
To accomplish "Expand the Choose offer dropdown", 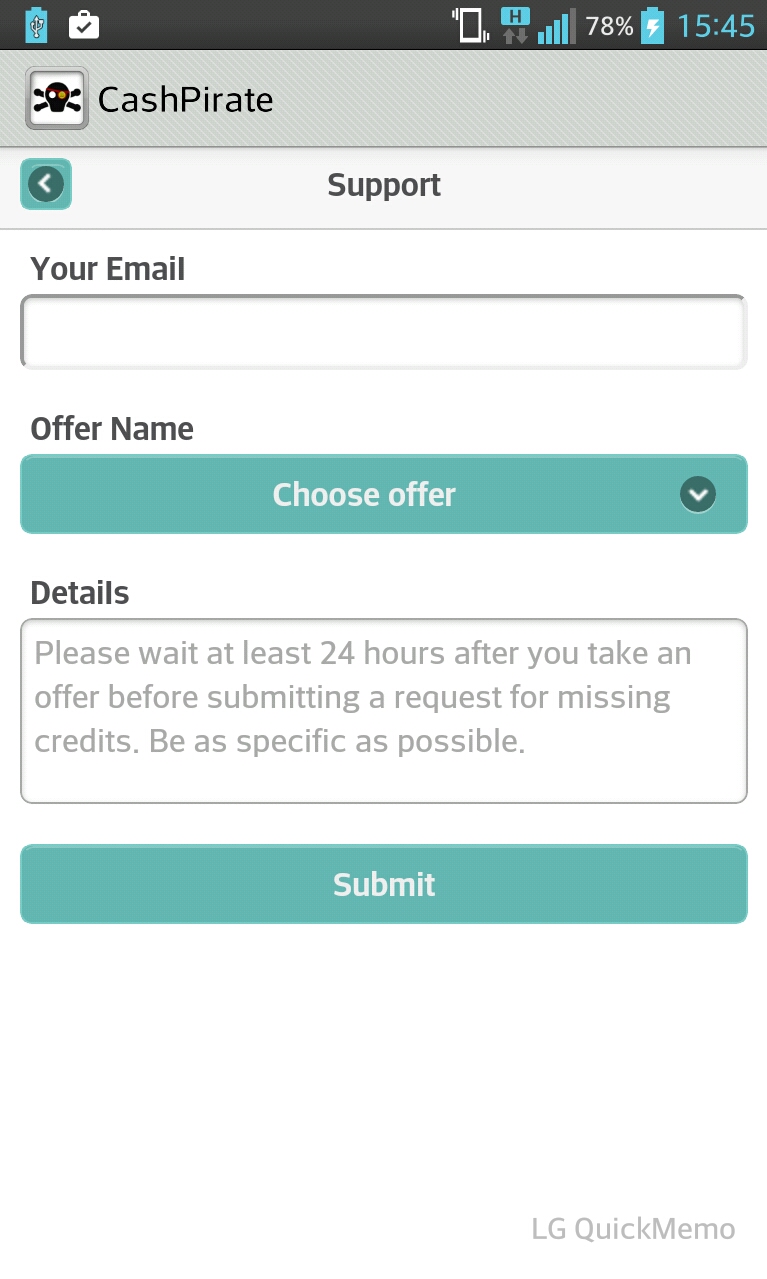I will pos(383,494).
